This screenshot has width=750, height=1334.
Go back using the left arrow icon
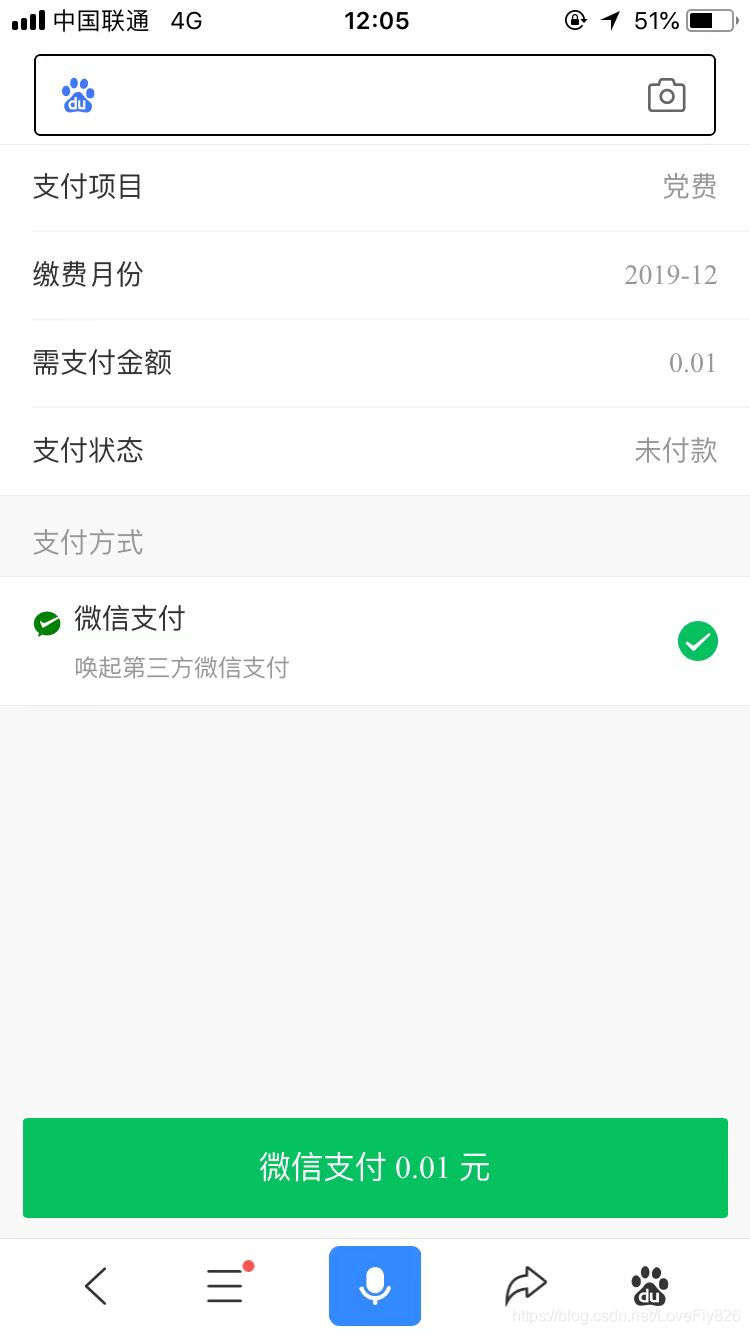pos(95,1285)
